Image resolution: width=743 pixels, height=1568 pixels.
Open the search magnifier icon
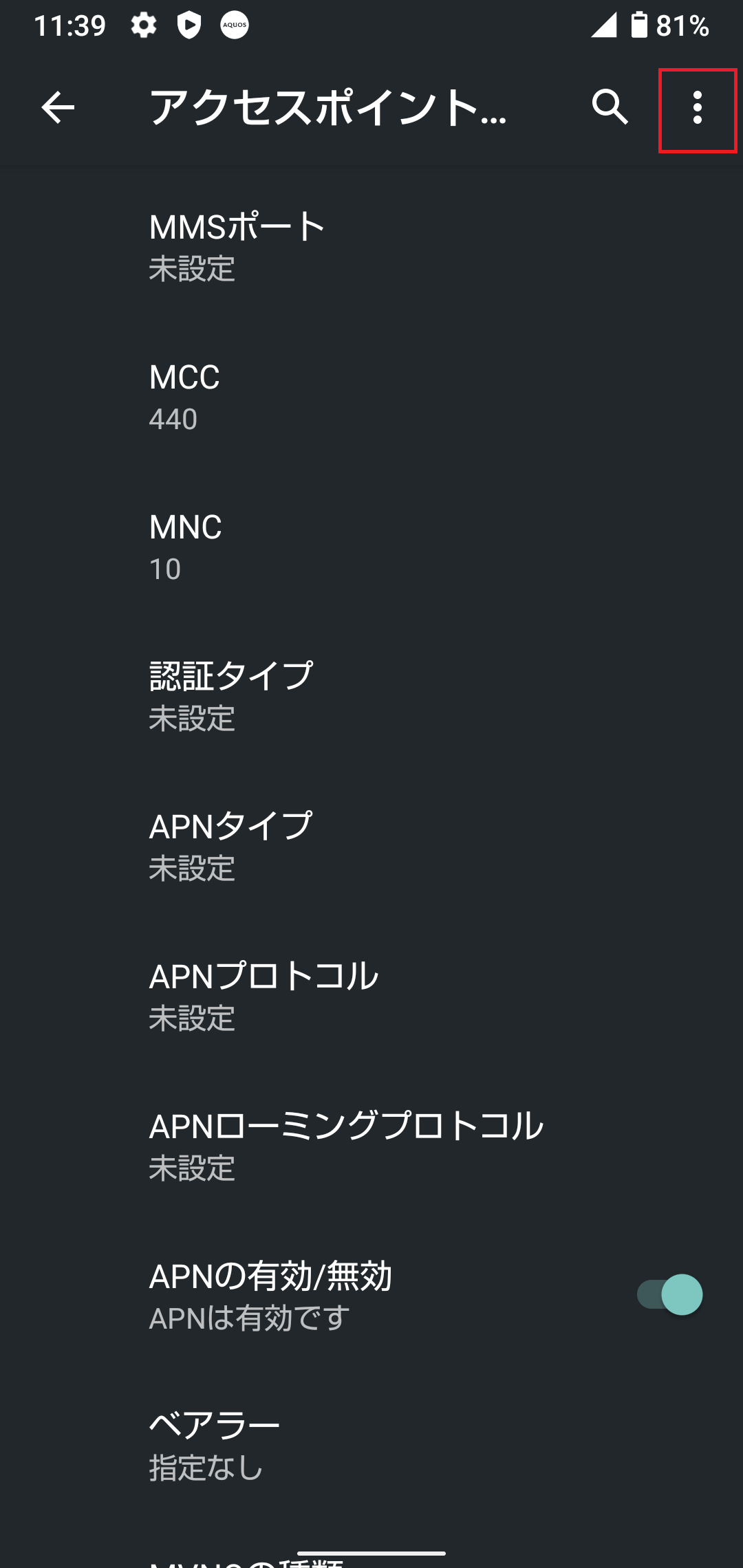(610, 107)
